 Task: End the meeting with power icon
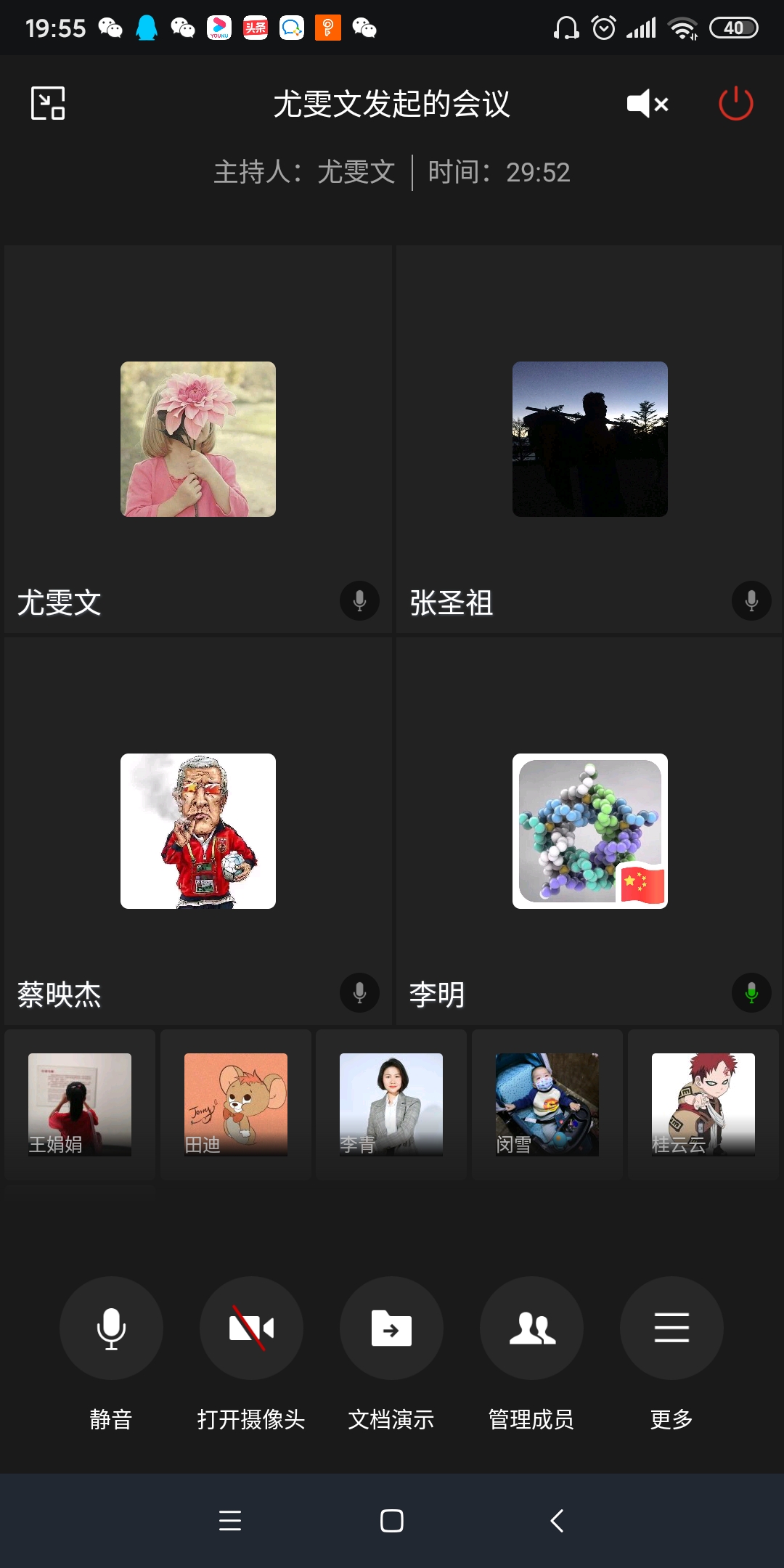(x=735, y=104)
